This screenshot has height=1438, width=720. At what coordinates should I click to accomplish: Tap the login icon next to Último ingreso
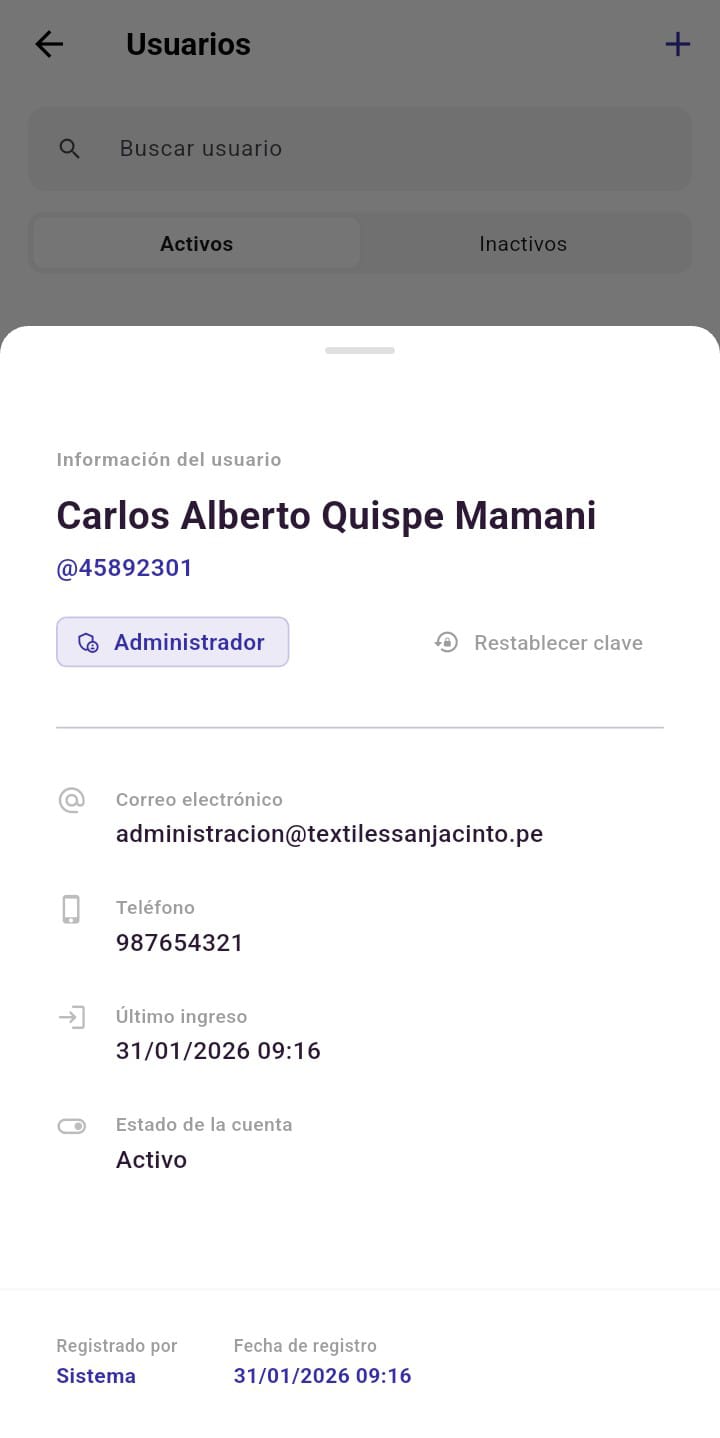(x=71, y=1017)
